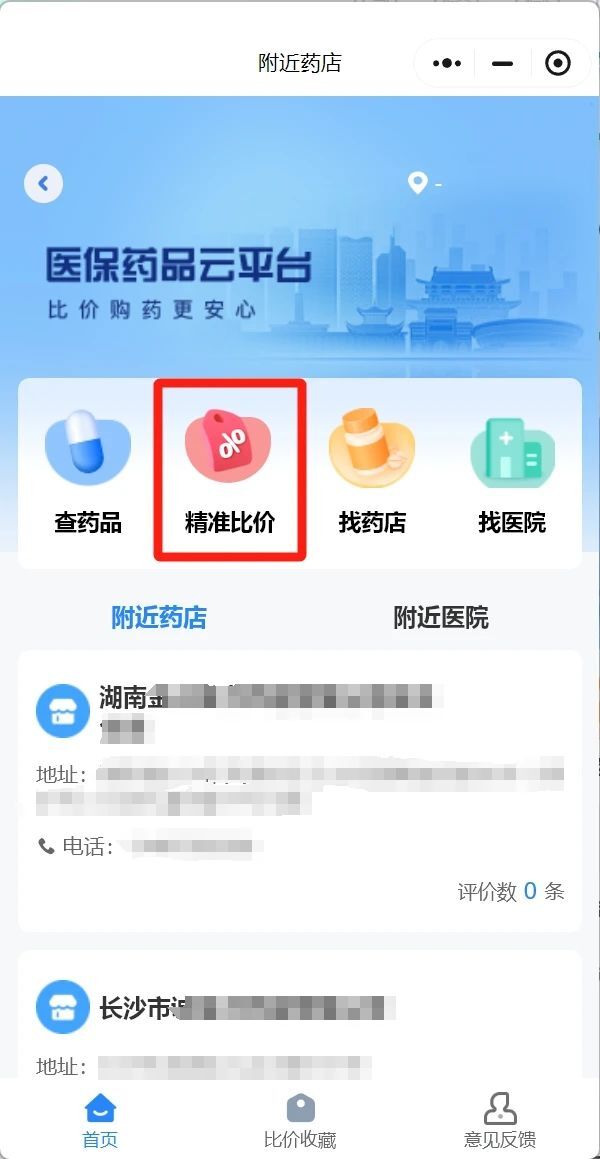This screenshot has width=600, height=1159.
Task: Open the mini program more options menu
Action: [x=447, y=63]
